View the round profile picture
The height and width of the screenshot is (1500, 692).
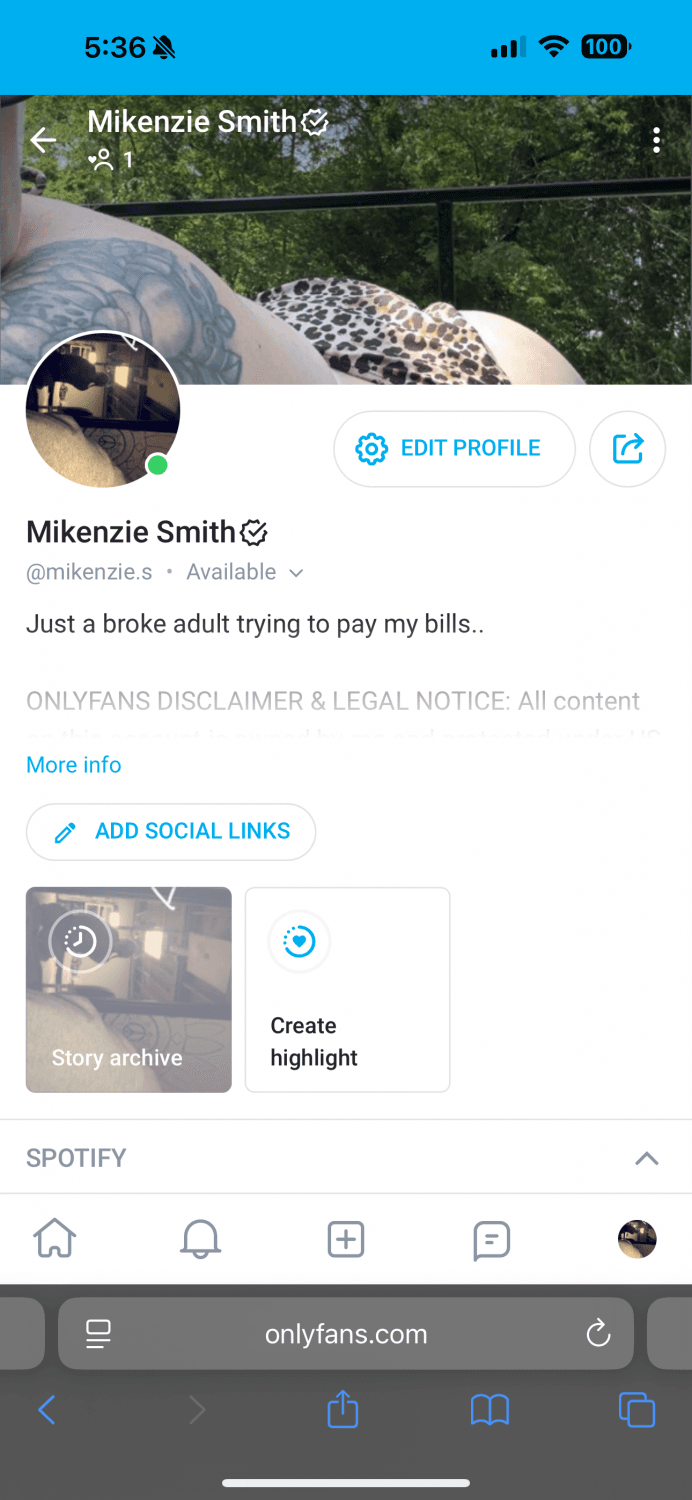click(103, 410)
